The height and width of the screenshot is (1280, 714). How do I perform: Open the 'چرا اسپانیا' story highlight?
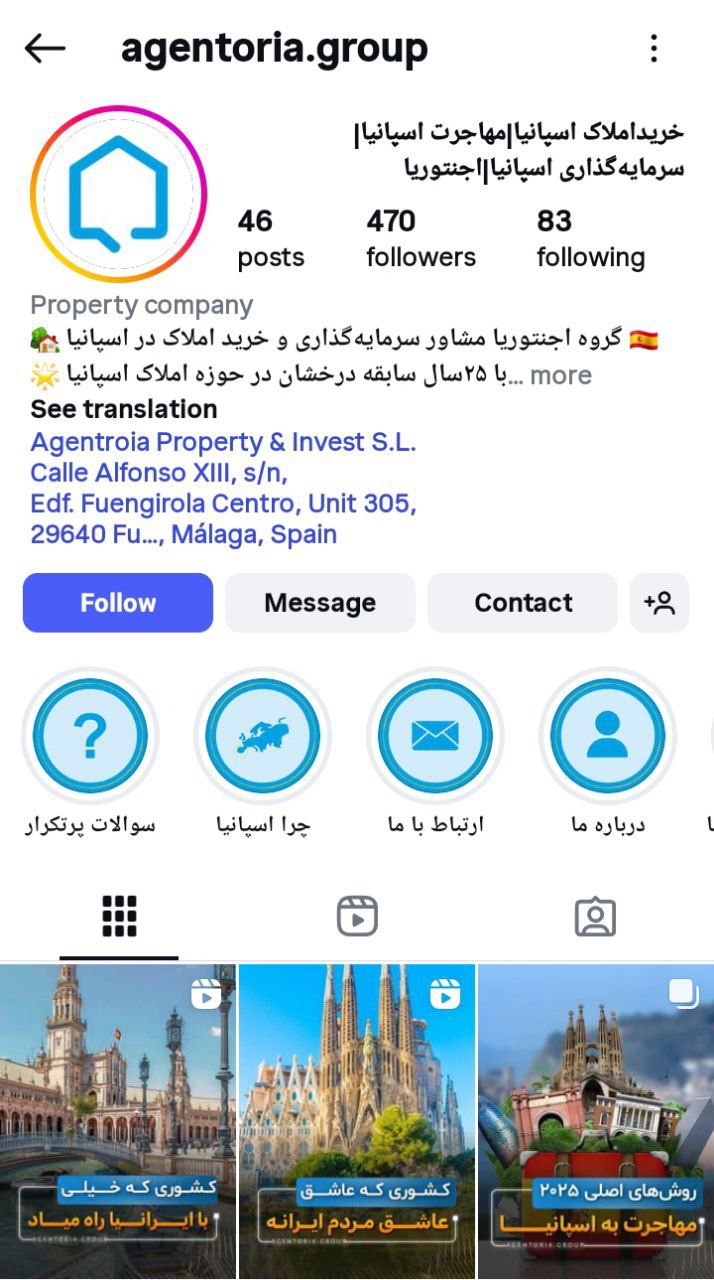pos(263,737)
